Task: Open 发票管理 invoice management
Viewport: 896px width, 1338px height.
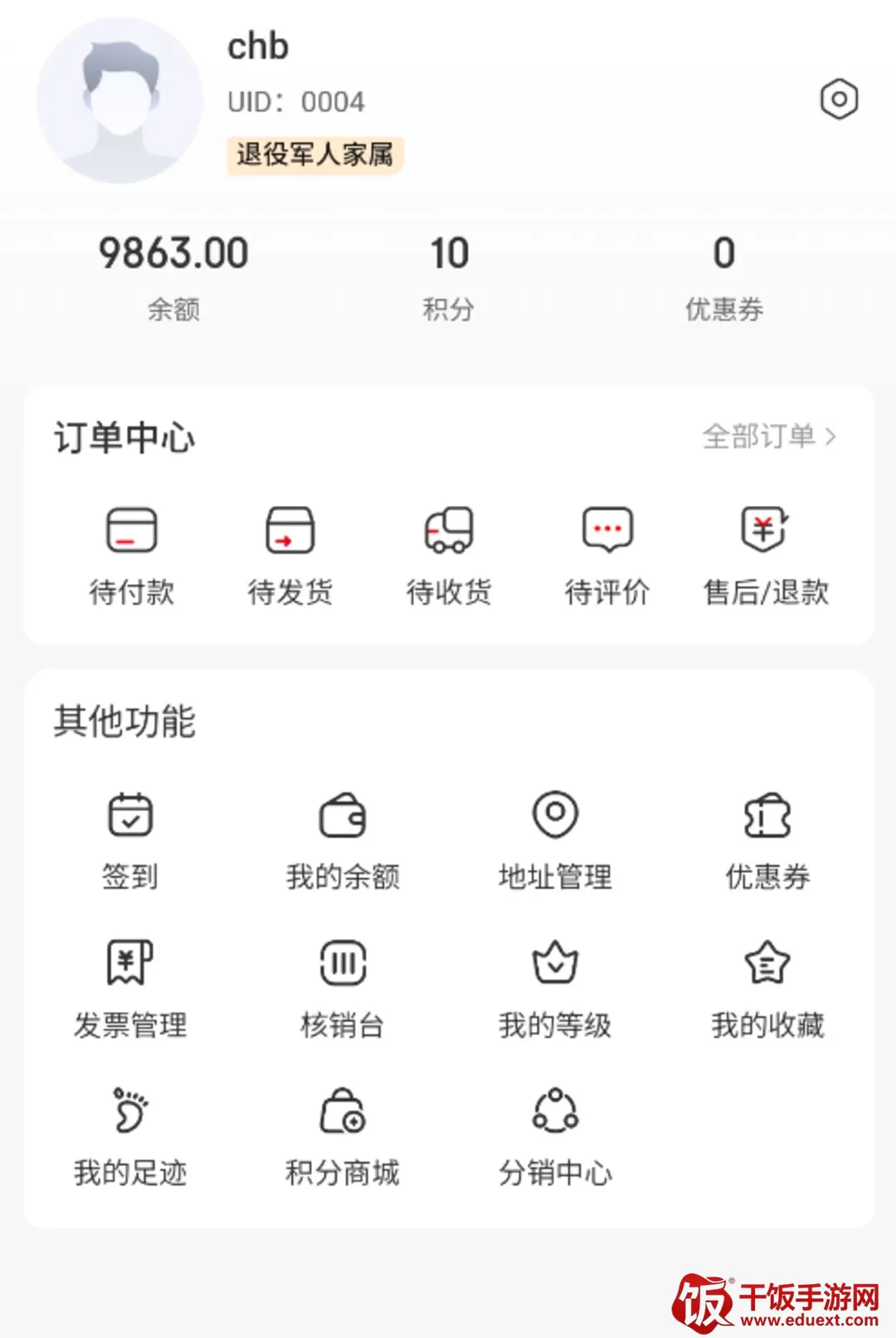Action: coord(130,990)
